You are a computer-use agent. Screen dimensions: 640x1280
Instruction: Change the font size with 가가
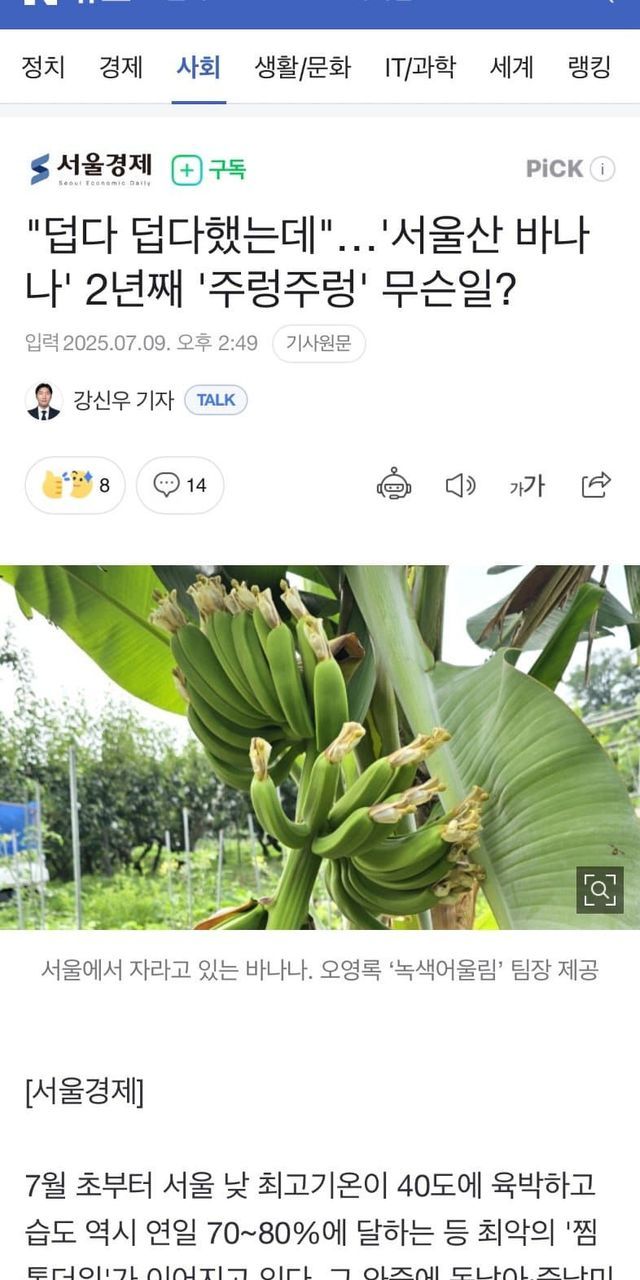(527, 486)
